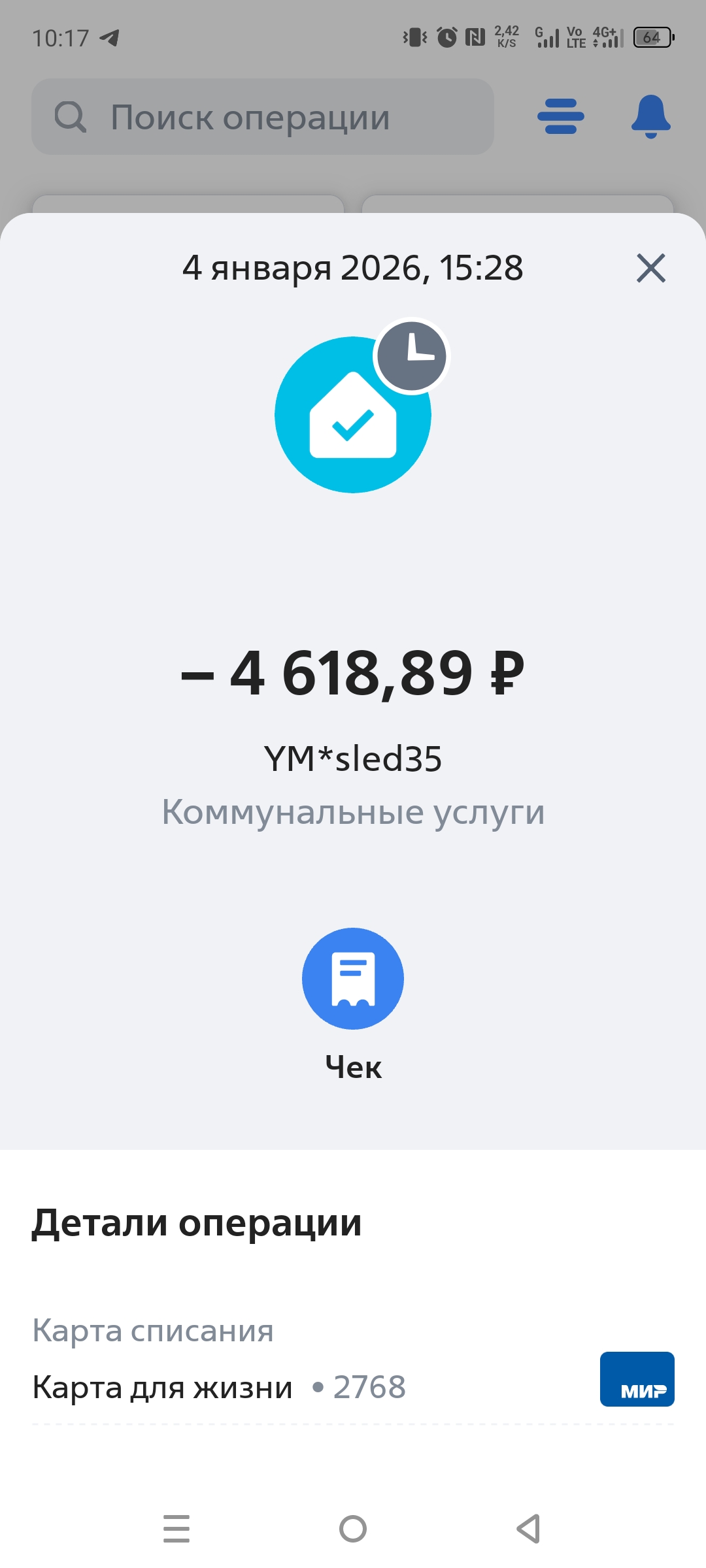Tap the Поиск операции search field

click(263, 117)
